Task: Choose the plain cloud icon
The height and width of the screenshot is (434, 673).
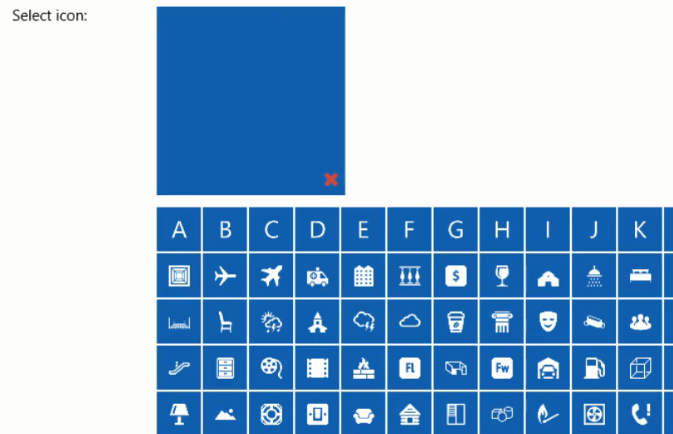Action: click(x=409, y=322)
